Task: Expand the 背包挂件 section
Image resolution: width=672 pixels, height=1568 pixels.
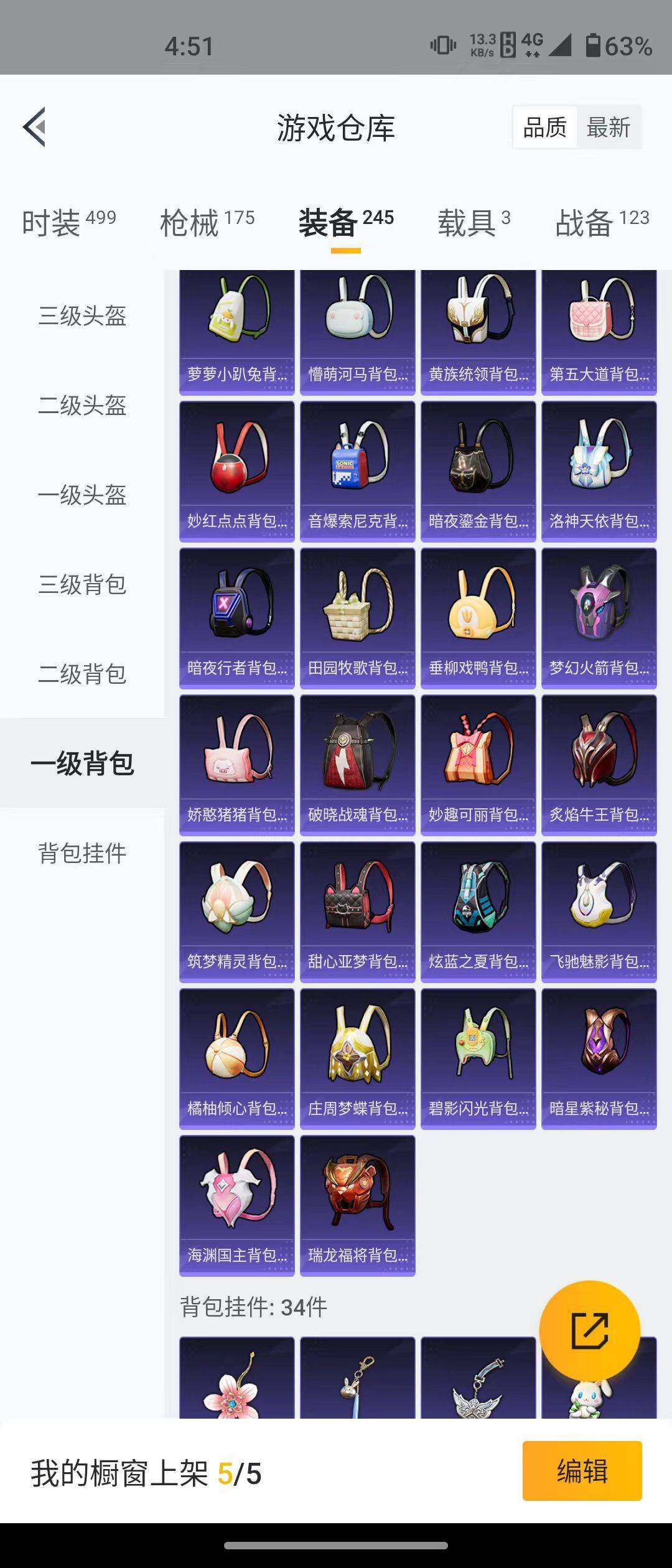Action: [x=81, y=852]
